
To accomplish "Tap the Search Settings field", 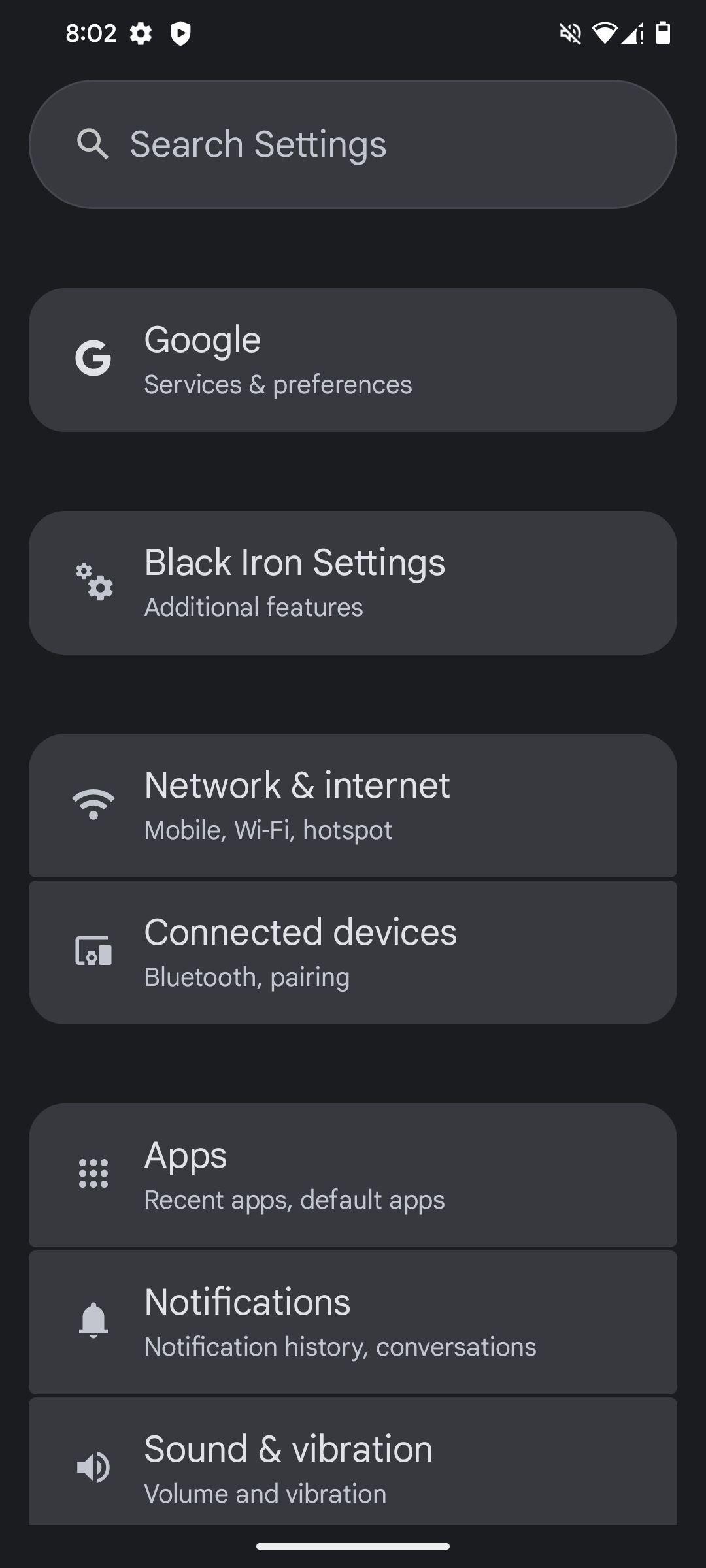I will click(x=353, y=144).
